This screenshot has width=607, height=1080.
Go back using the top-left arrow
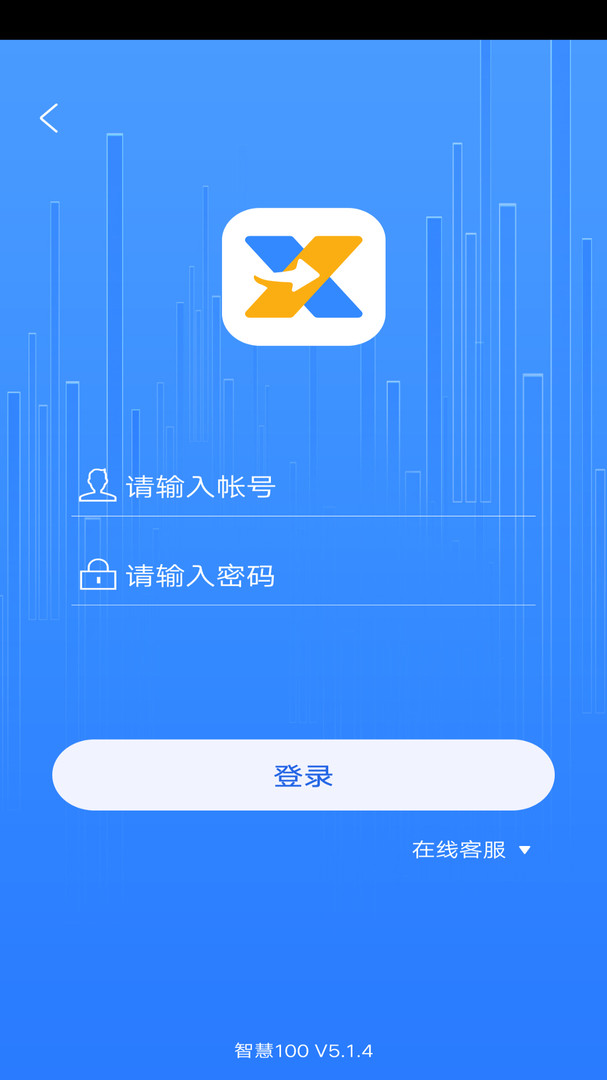[49, 118]
